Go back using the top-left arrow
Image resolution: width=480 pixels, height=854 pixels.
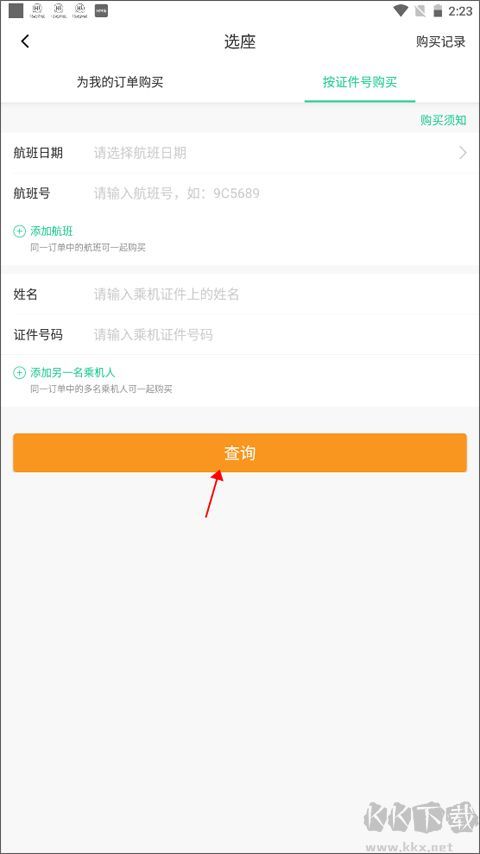pyautogui.click(x=25, y=41)
